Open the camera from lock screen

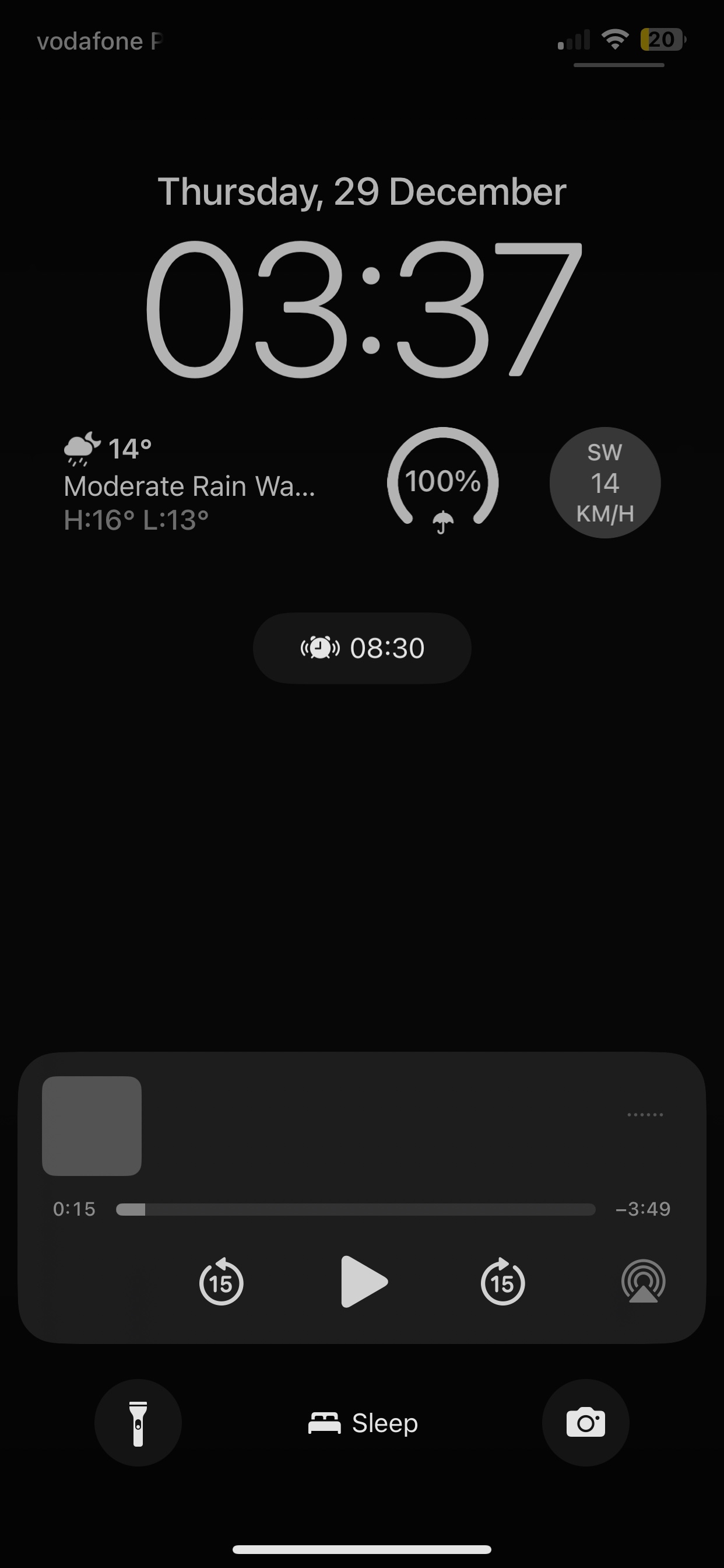coord(585,1423)
